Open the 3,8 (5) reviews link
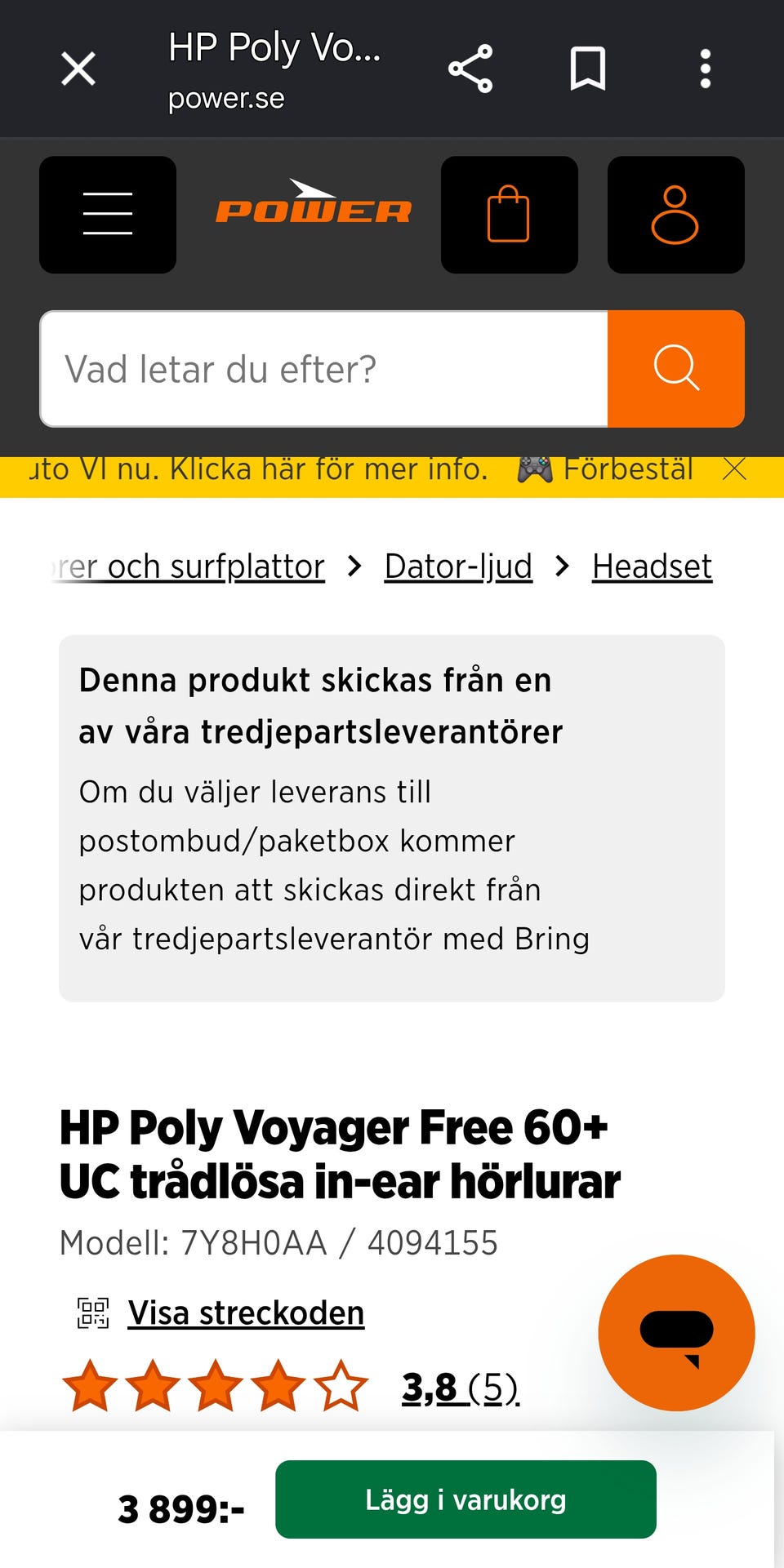Viewport: 784px width, 1568px height. 461,1387
